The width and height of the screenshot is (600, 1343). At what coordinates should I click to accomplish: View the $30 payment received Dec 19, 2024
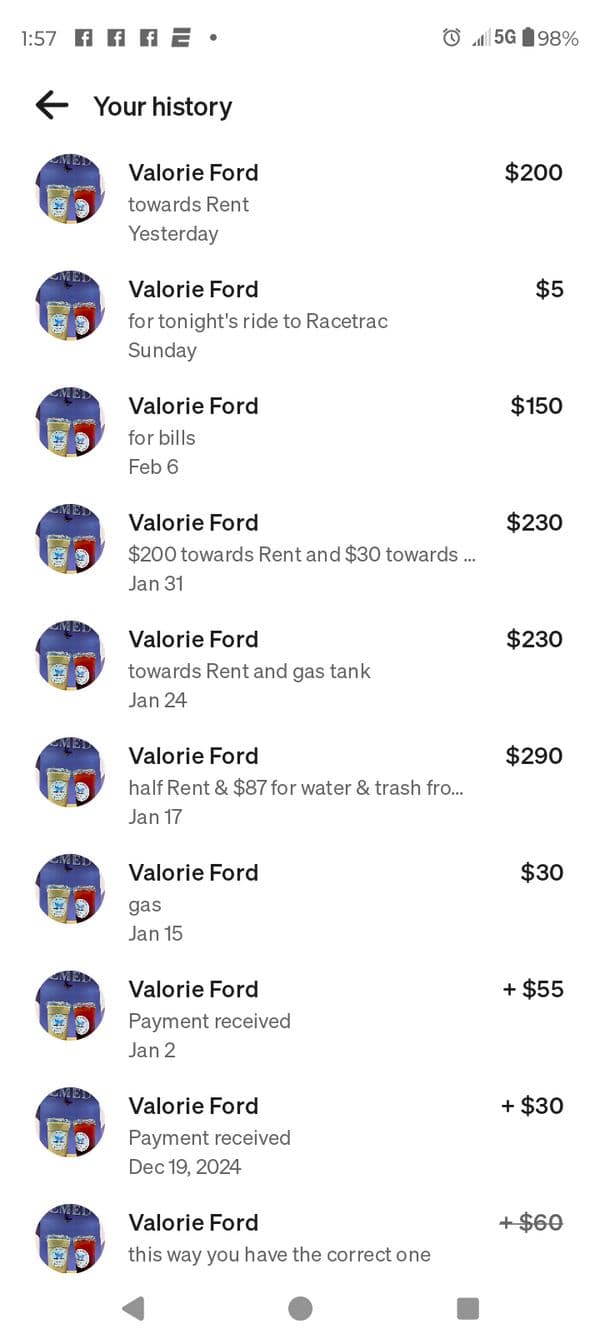pyautogui.click(x=300, y=1136)
